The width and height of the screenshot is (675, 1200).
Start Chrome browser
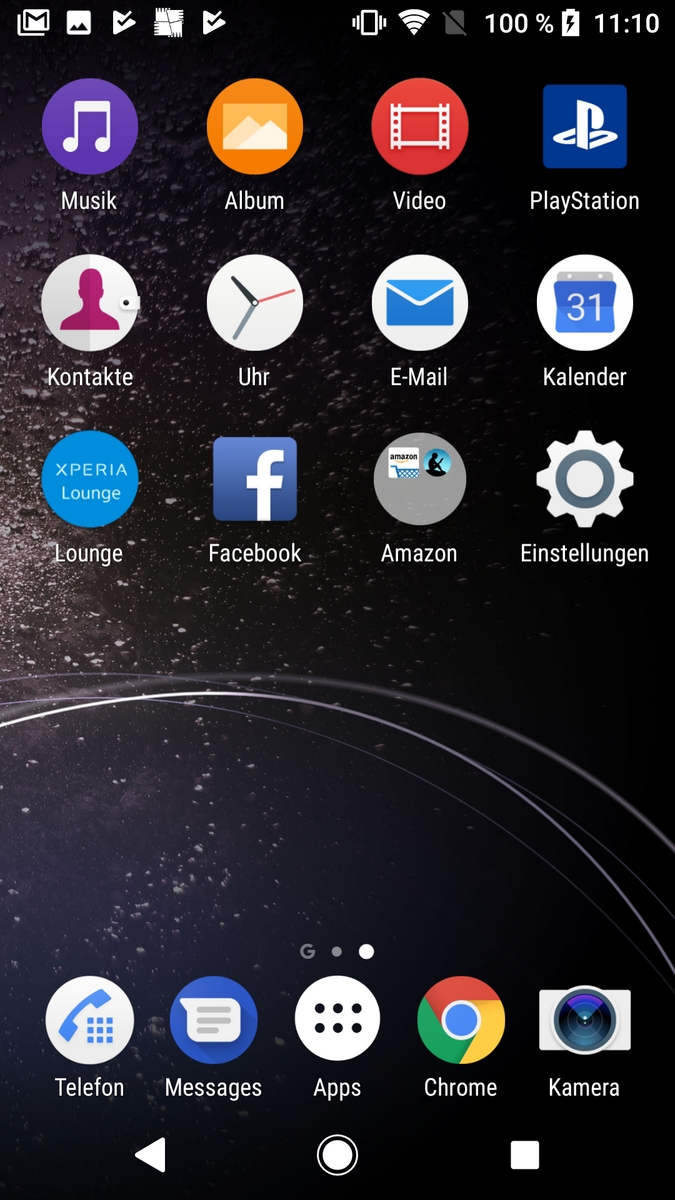point(460,1020)
